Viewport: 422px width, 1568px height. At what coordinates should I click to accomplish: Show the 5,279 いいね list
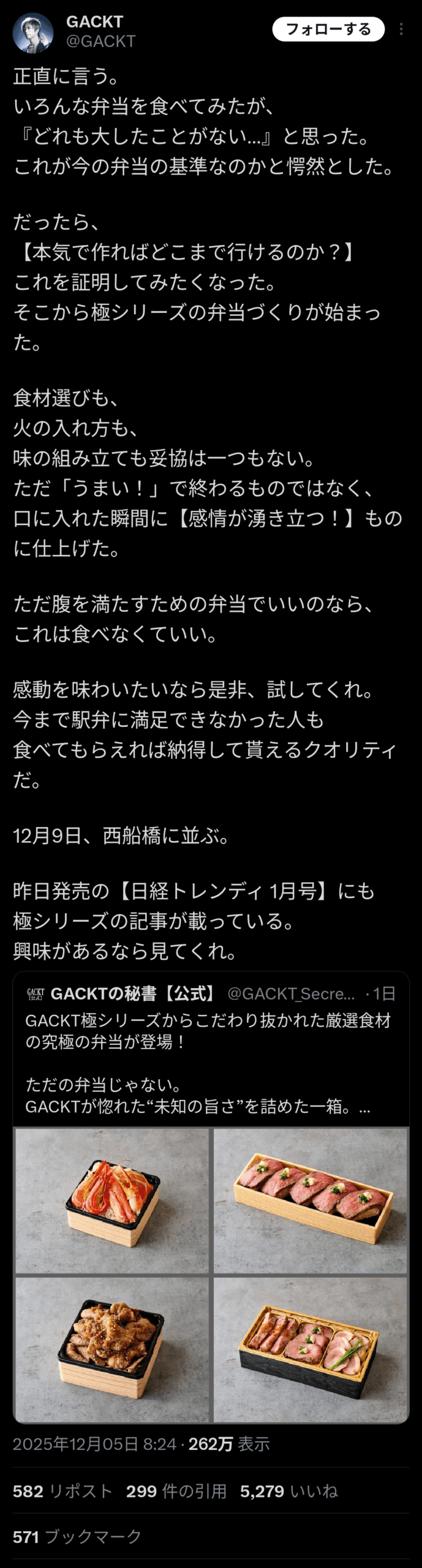[288, 1491]
